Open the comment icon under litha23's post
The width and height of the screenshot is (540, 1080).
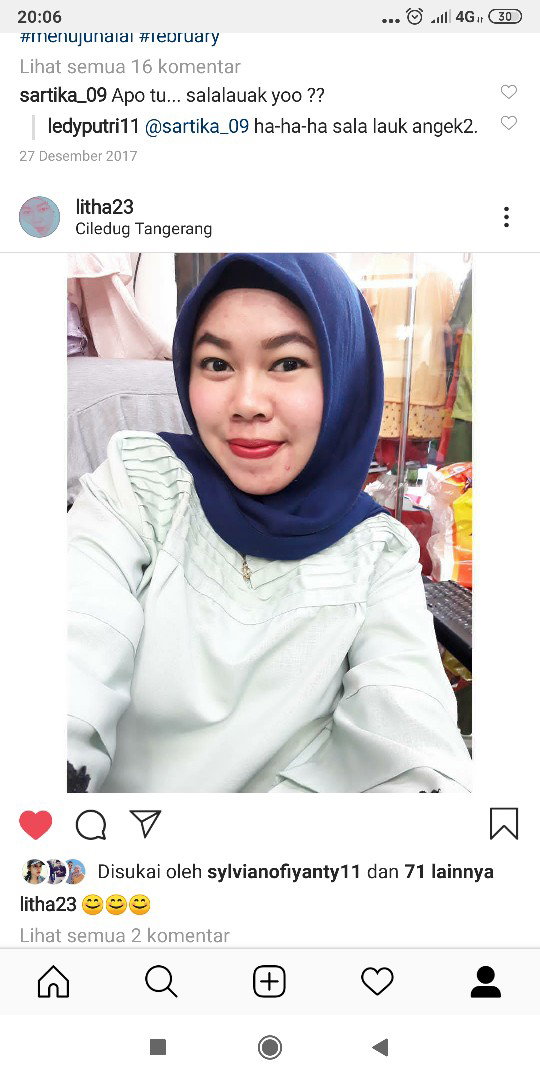tap(91, 824)
